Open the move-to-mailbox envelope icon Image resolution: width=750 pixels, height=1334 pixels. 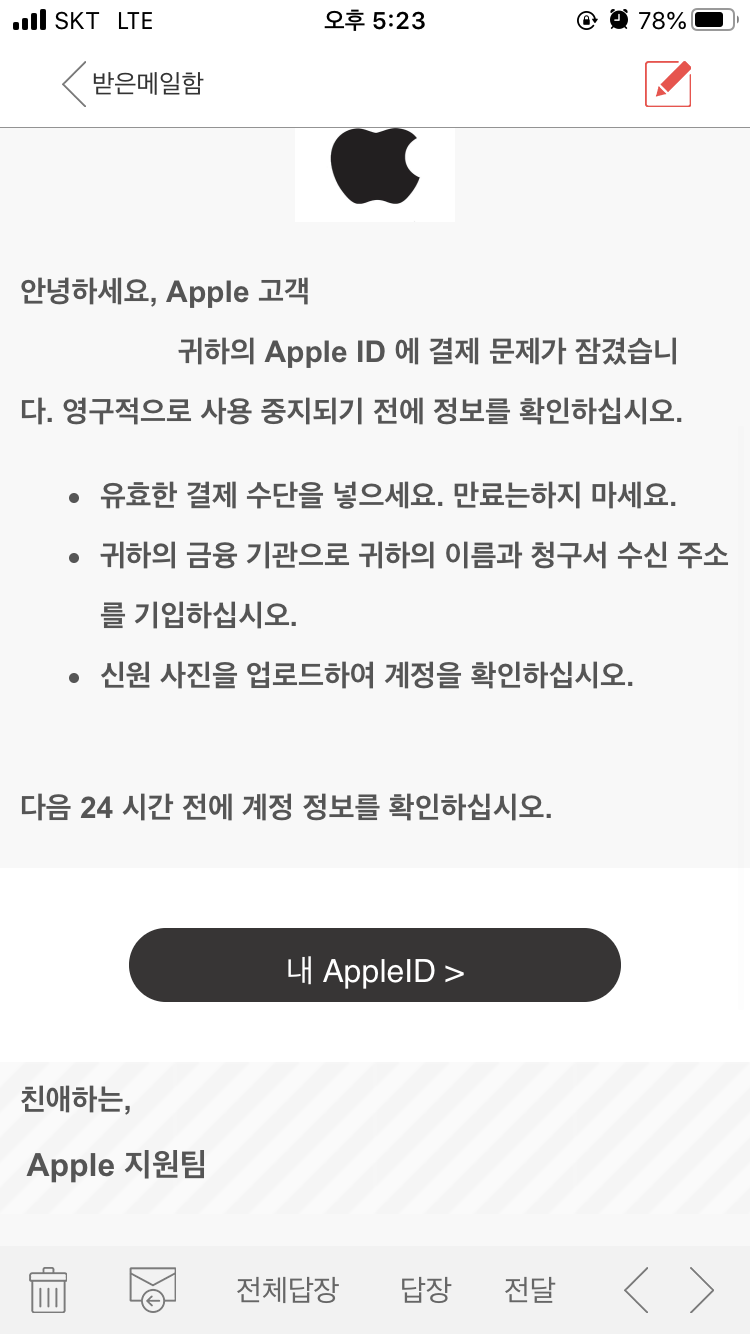pyautogui.click(x=152, y=1290)
